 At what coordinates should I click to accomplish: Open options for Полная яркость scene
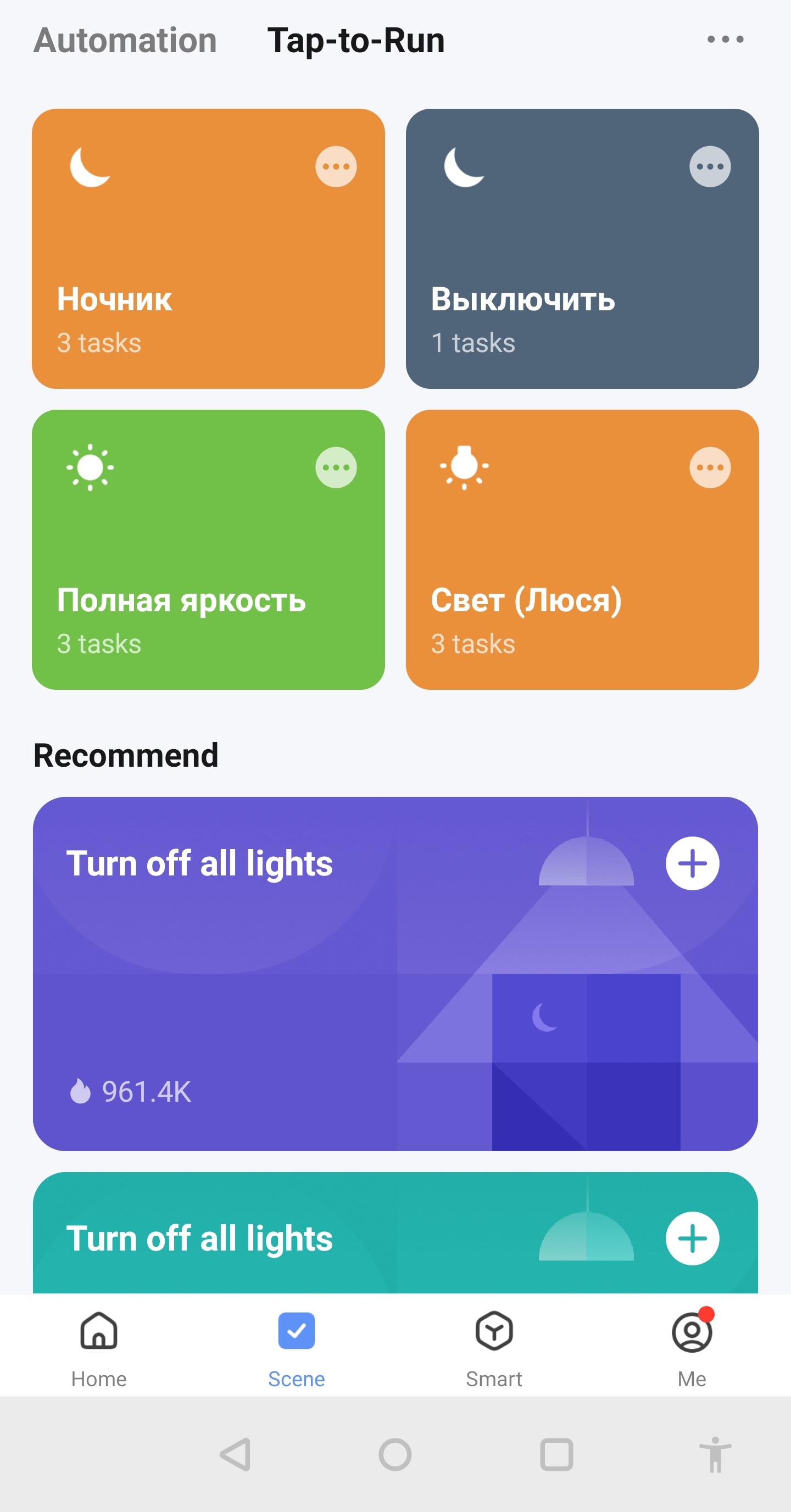coord(336,468)
